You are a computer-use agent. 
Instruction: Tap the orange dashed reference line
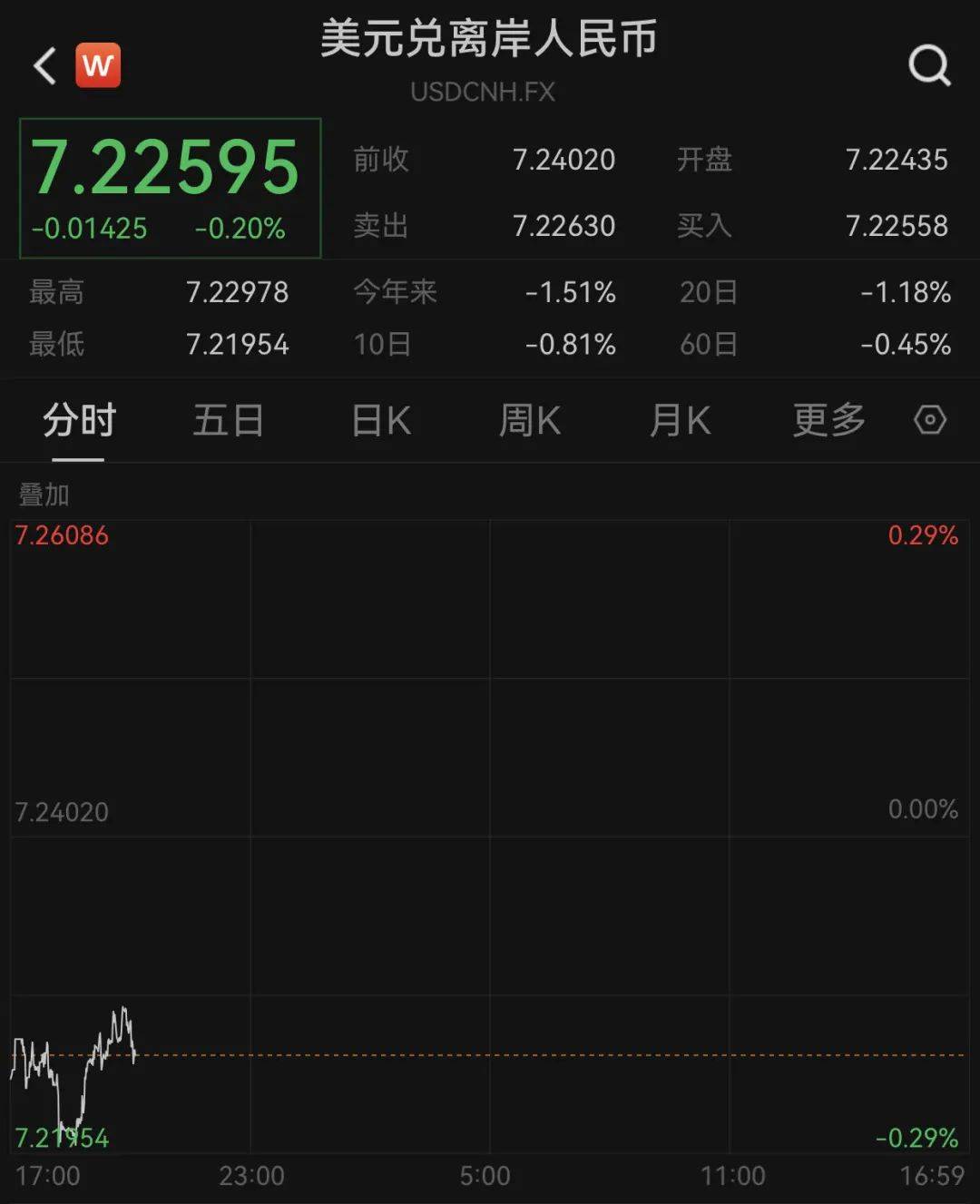point(544,1056)
